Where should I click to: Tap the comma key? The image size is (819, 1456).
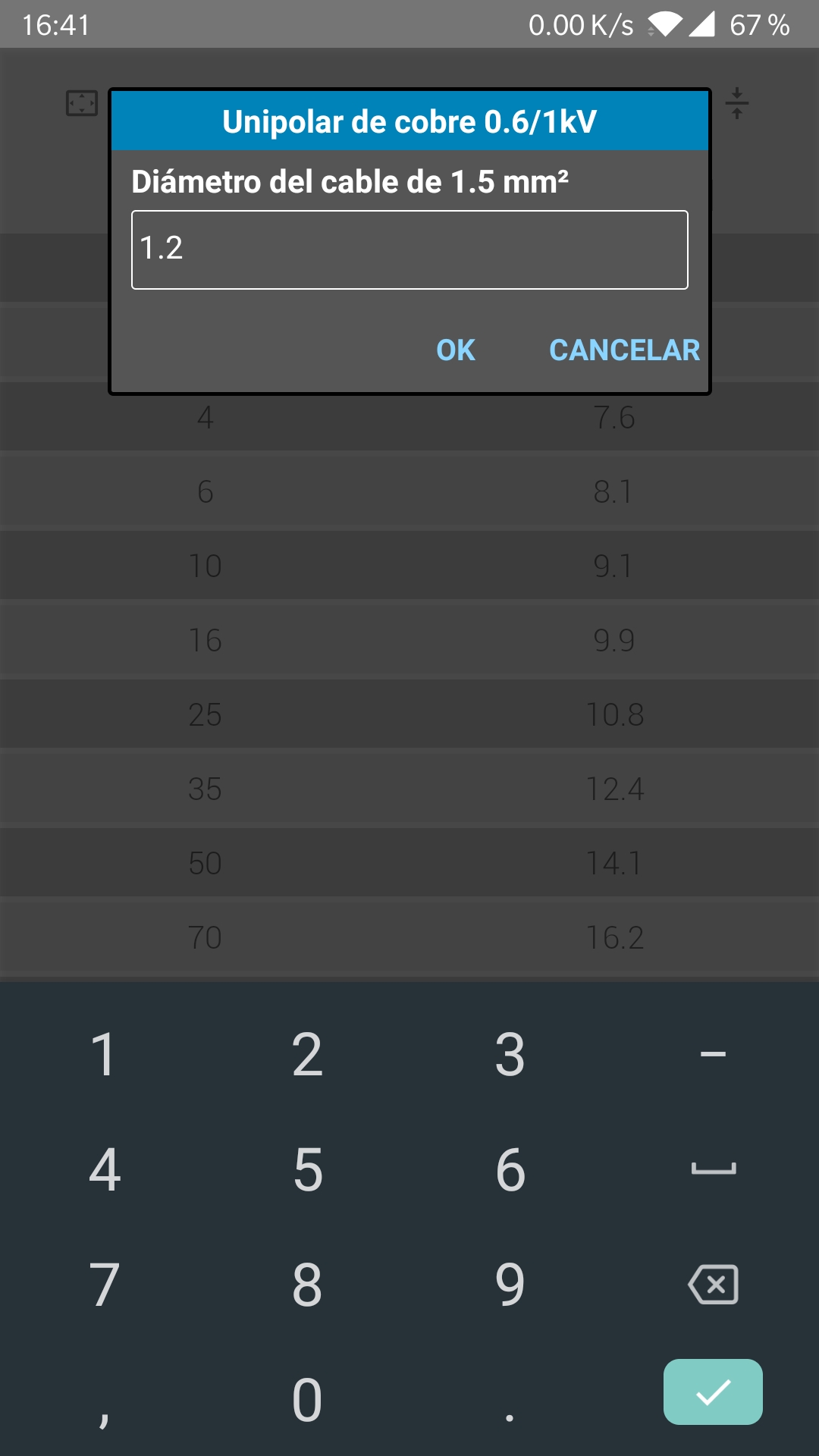103,1400
